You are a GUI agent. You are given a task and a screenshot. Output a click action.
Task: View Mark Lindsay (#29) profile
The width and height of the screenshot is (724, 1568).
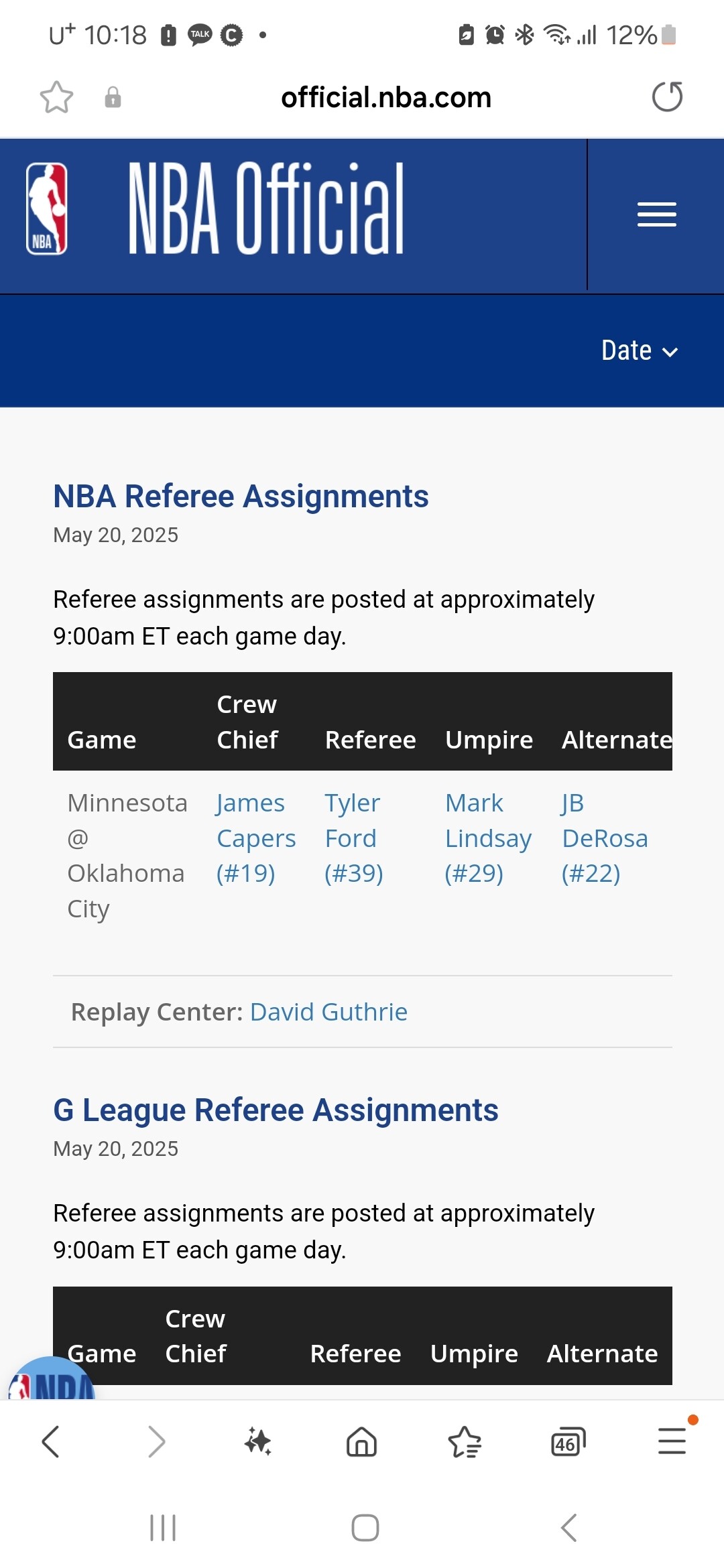coord(487,838)
